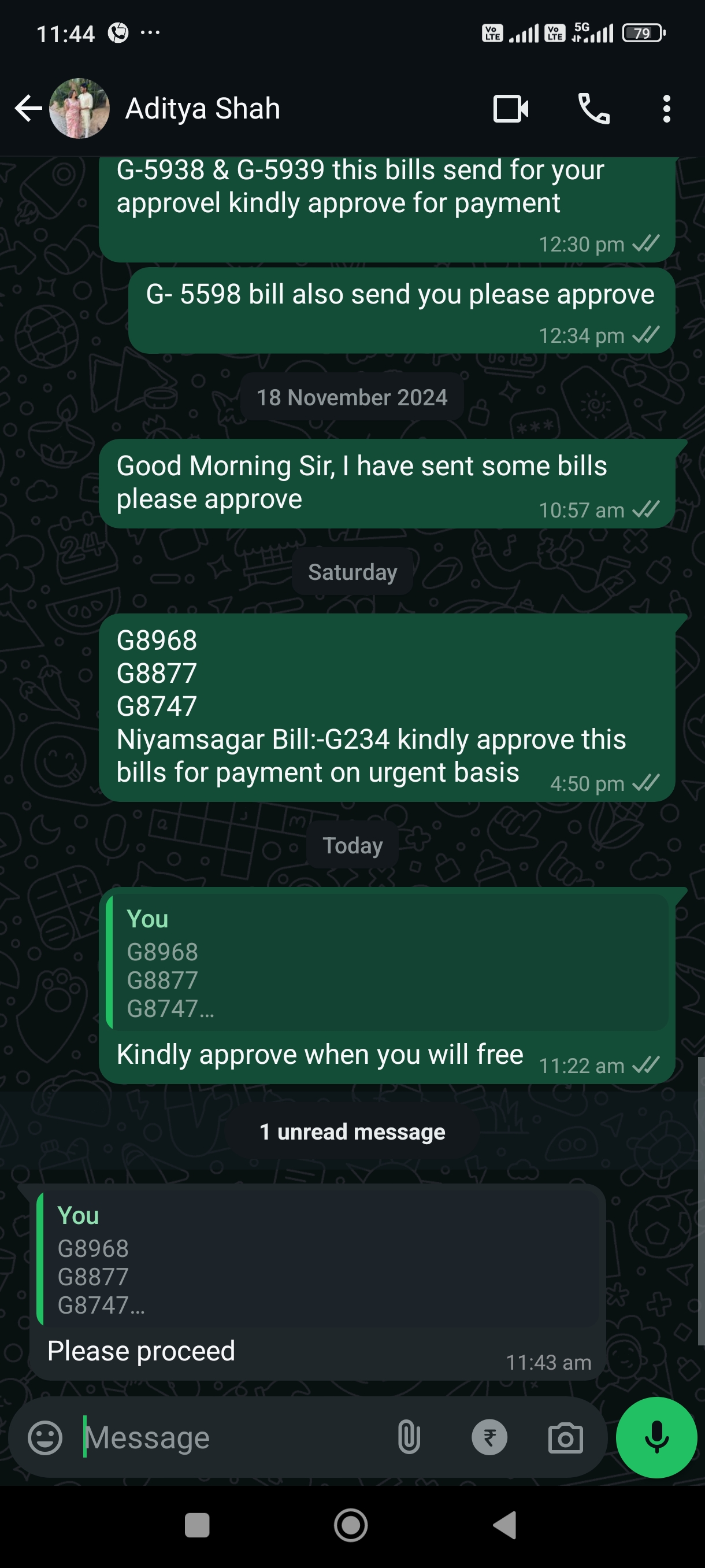Open the camera from chat bar
The width and height of the screenshot is (705, 1568).
pyautogui.click(x=566, y=1438)
